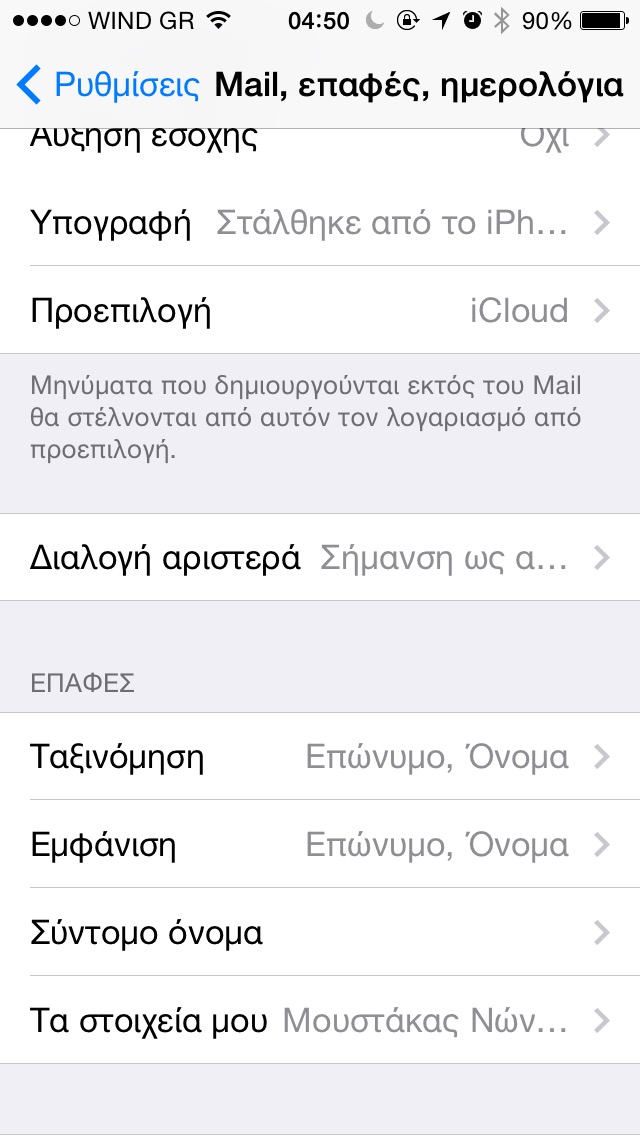Change contacts Ταξινόμηση order
This screenshot has height=1136, width=640.
coord(320,757)
